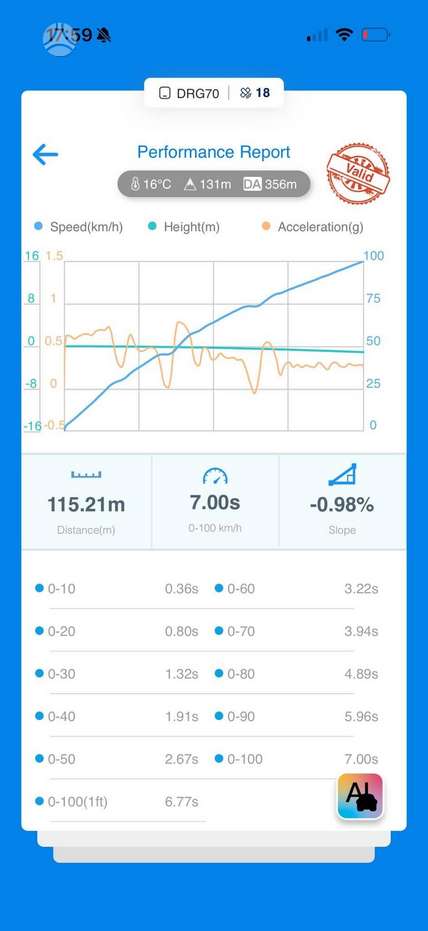Open the AI car assistant button
This screenshot has width=428, height=931.
click(x=360, y=796)
